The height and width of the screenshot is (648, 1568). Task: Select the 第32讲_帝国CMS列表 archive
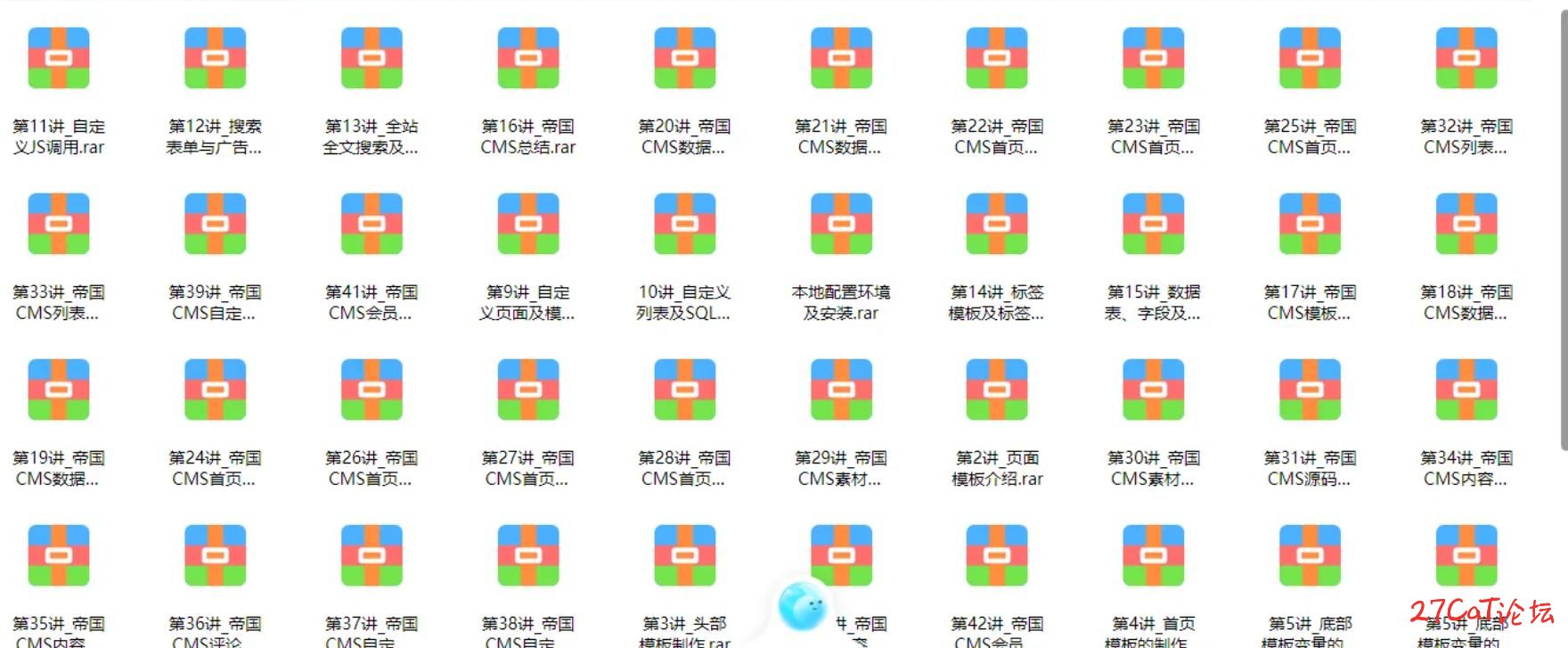(1466, 59)
